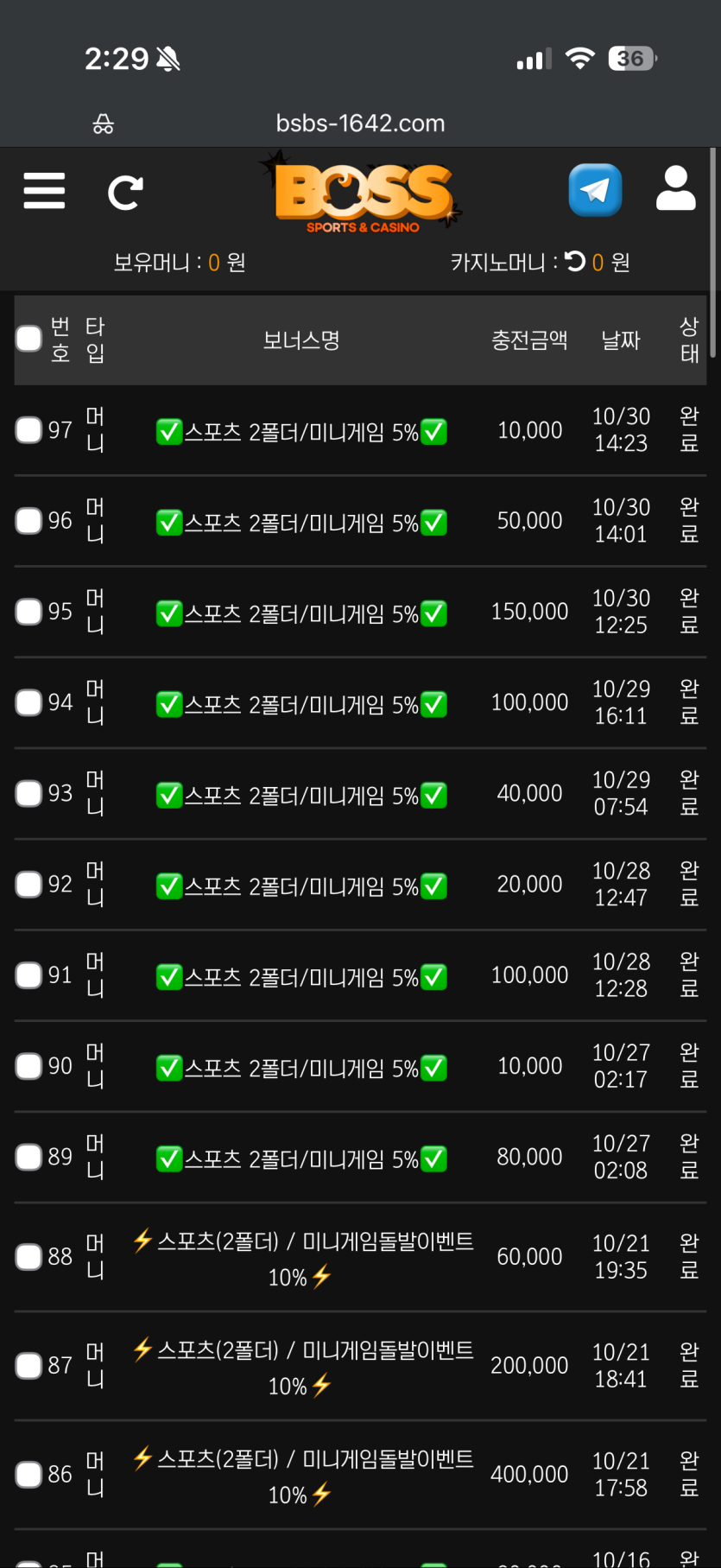Tick the checkbox for row 91
Screen dimensions: 721x1568
[29, 975]
